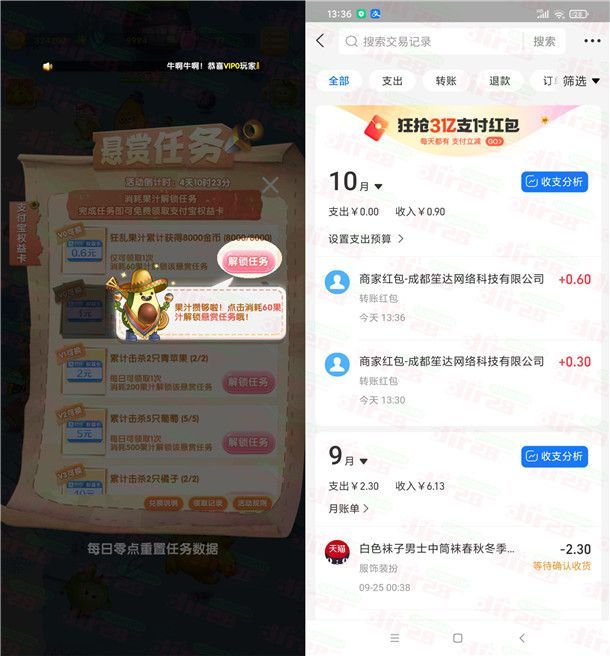Viewport: 610px width, 656px height.
Task: Unlock the 累计击杀5只葡萄 task
Action: click(x=249, y=442)
